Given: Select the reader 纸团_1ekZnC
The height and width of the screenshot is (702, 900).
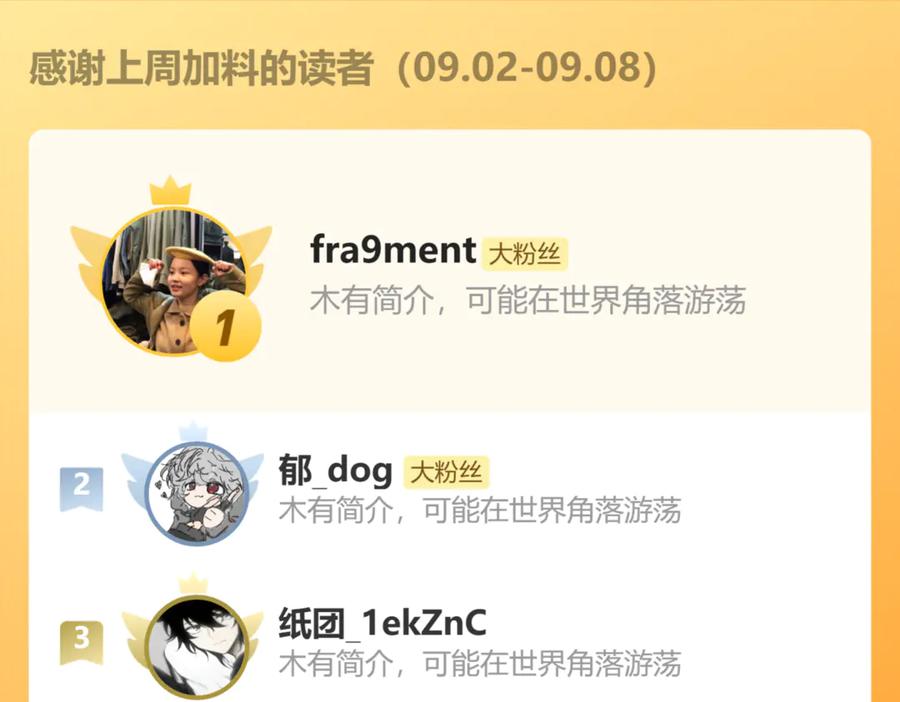Looking at the screenshot, I should [x=382, y=624].
